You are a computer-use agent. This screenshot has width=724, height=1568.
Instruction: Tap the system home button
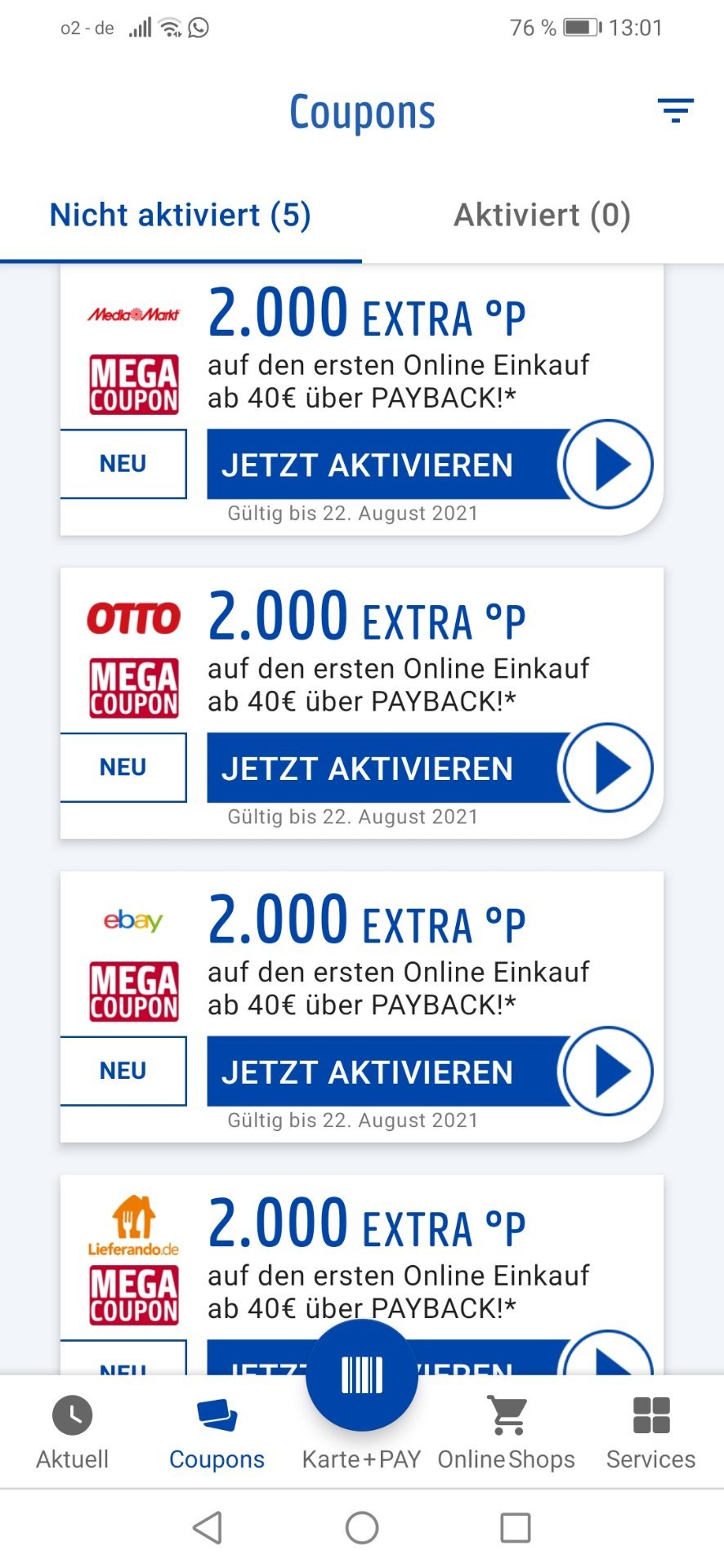point(362,1527)
